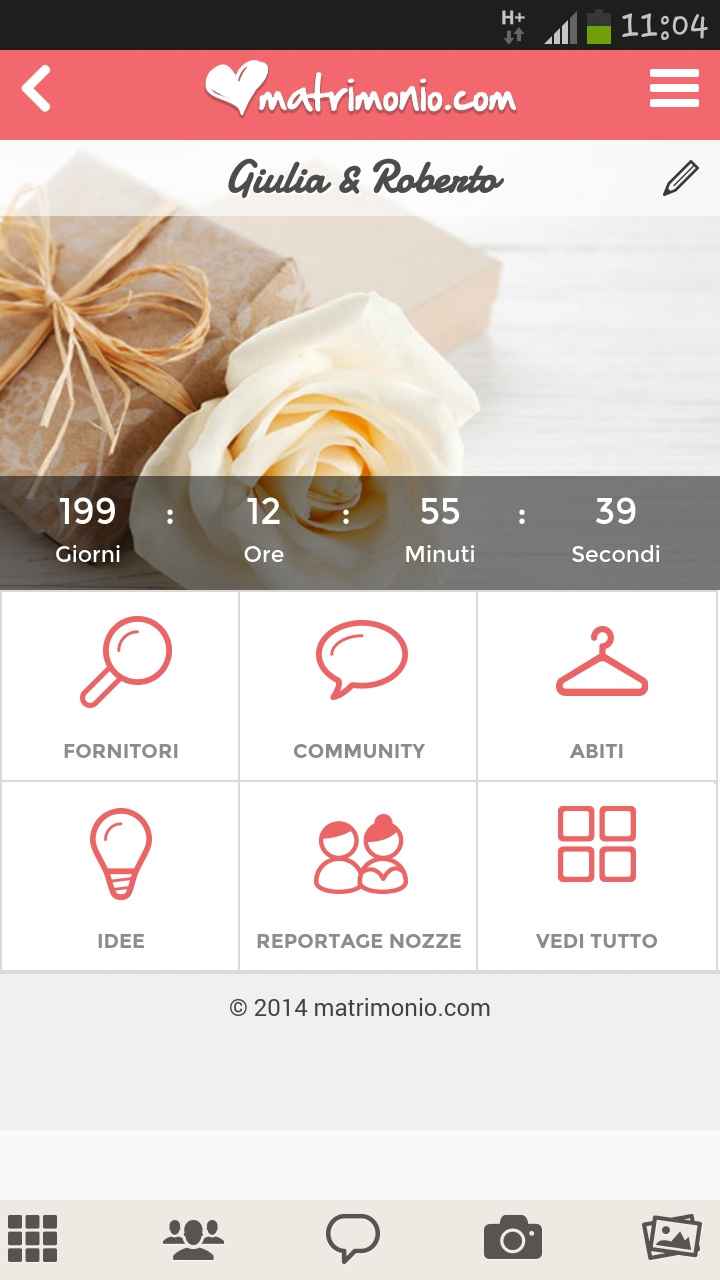Screen dimensions: 720x1280
Task: Open the speech bubble tab
Action: click(353, 1238)
